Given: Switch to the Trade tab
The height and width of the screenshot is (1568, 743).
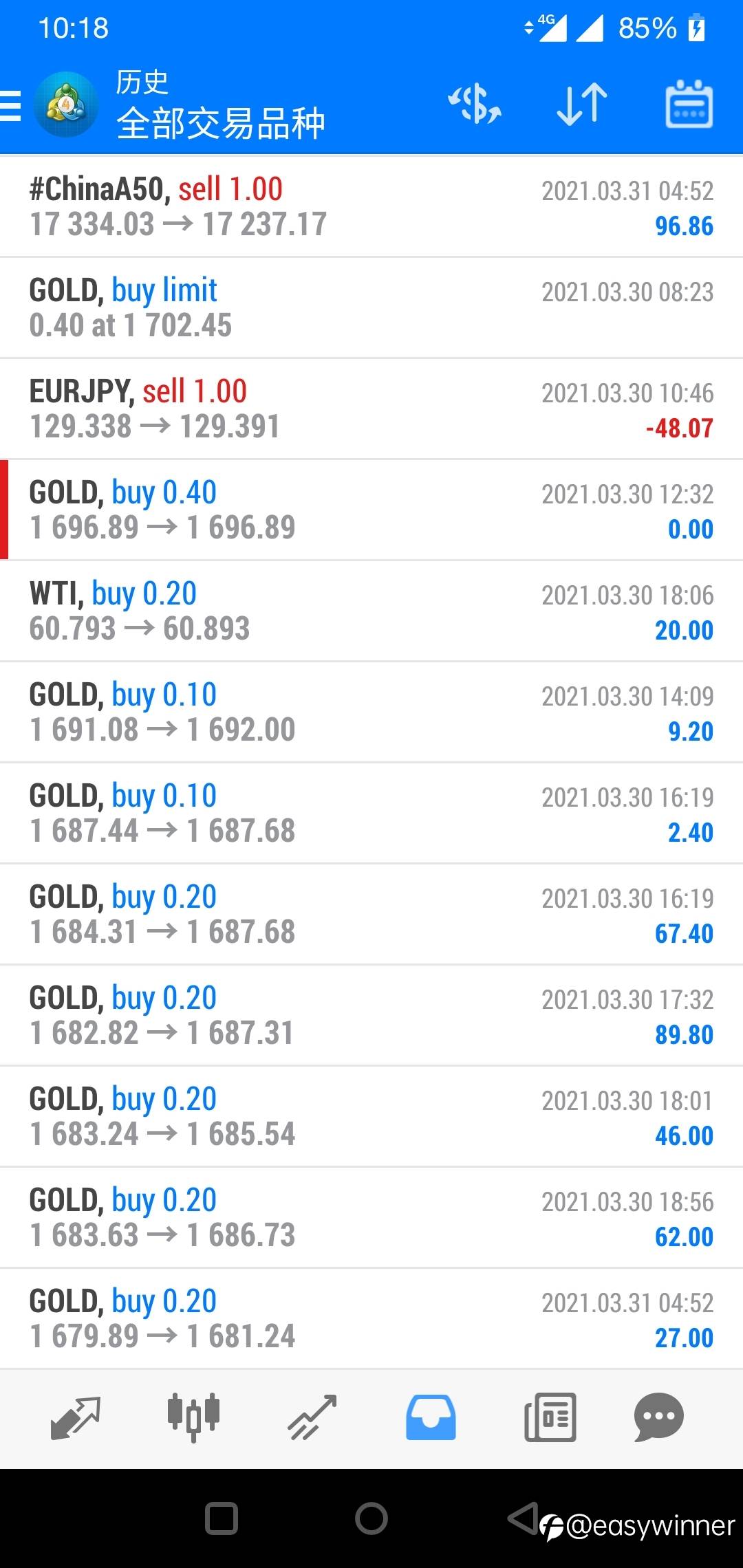Looking at the screenshot, I should point(312,1417).
